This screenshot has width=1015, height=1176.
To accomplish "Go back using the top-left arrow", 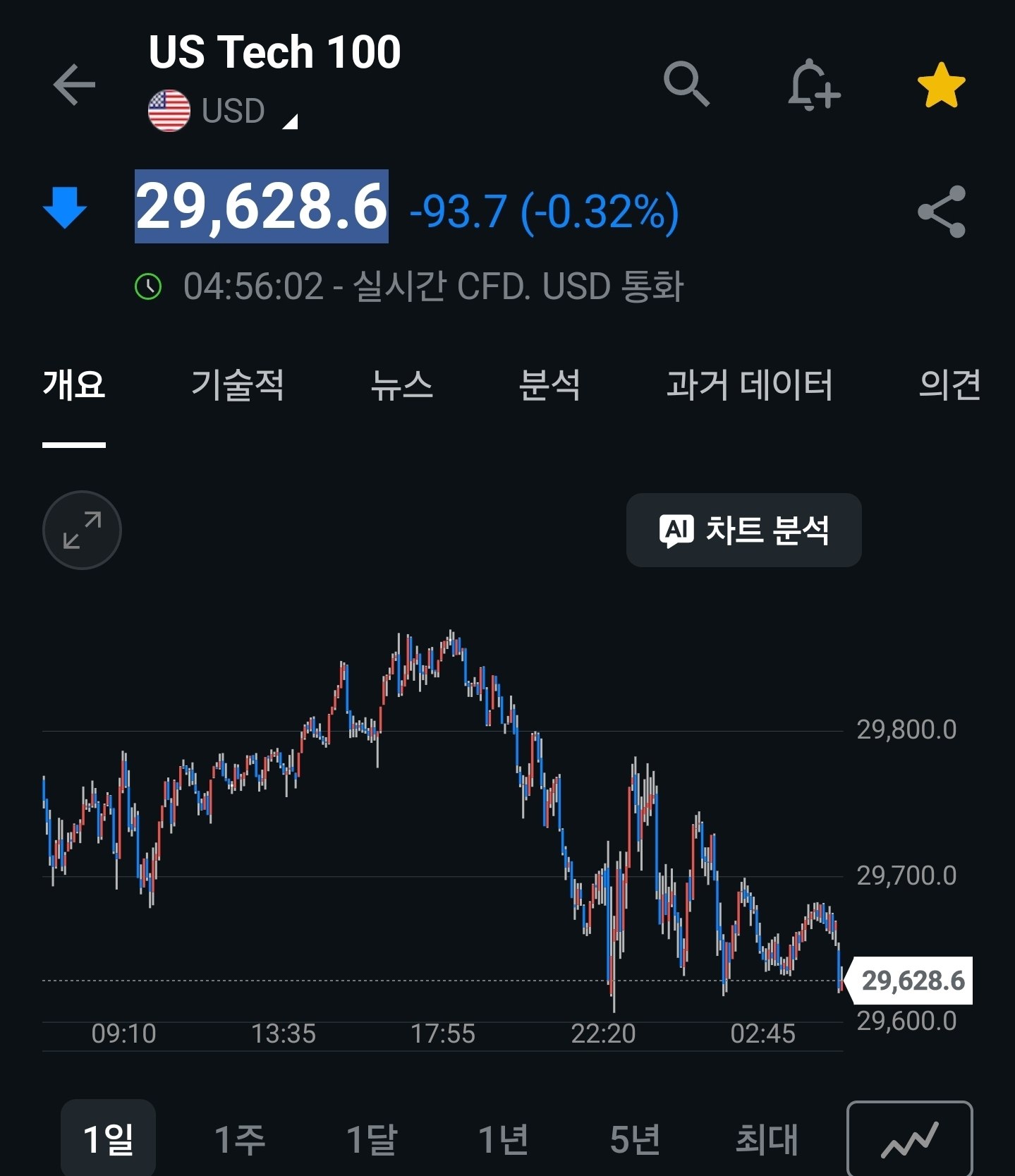I will point(74,85).
